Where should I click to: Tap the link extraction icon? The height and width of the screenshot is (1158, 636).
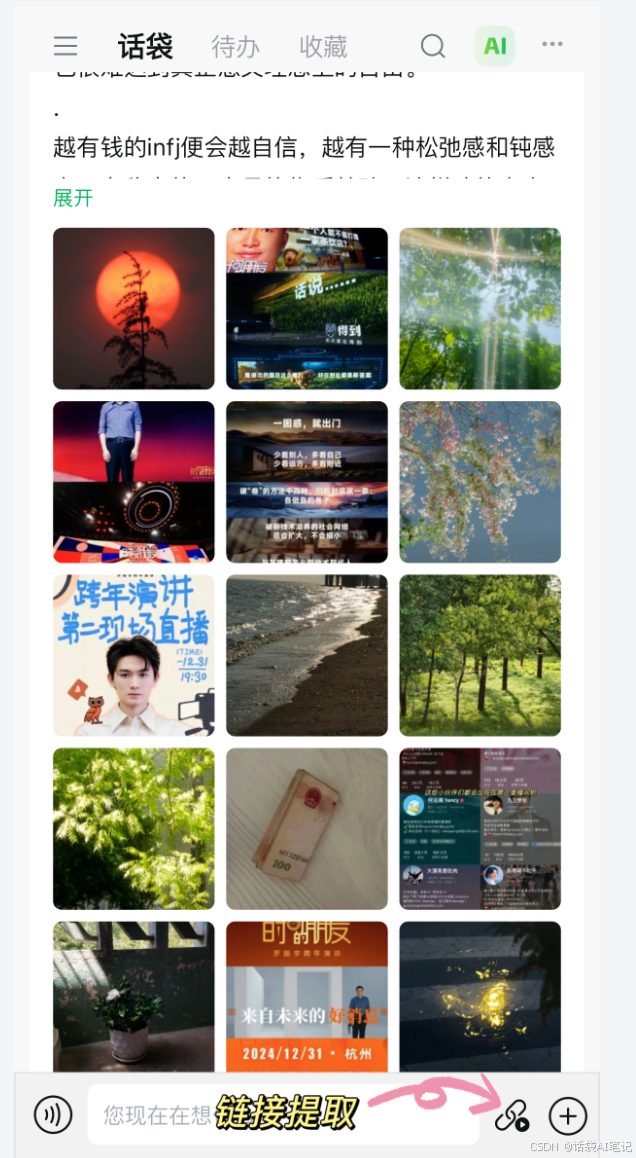point(512,1115)
